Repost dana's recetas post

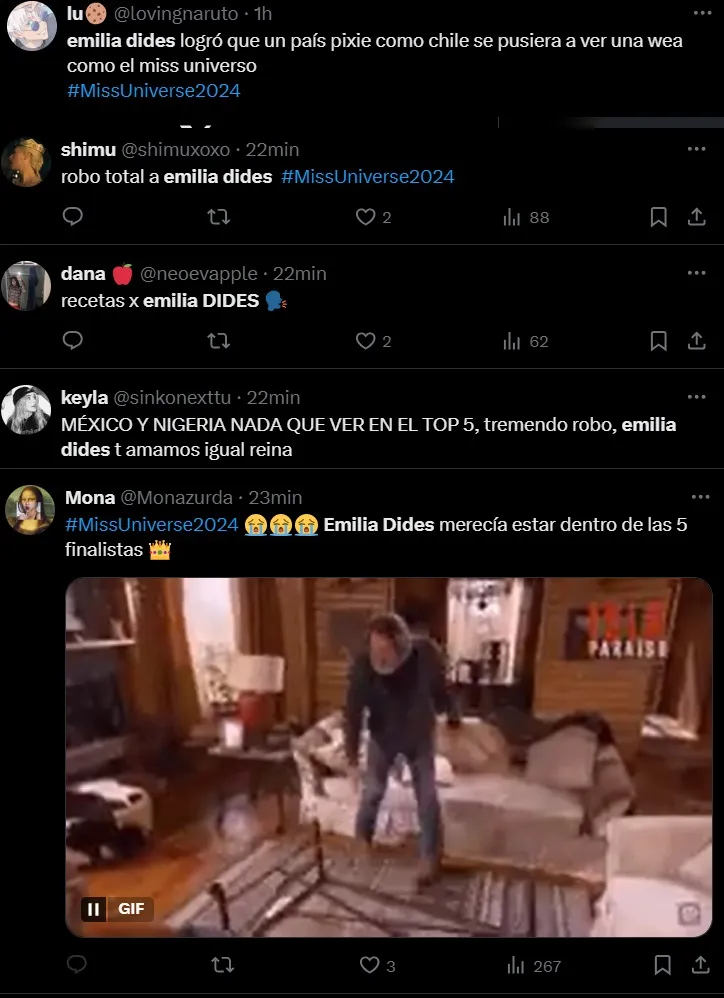(x=217, y=341)
